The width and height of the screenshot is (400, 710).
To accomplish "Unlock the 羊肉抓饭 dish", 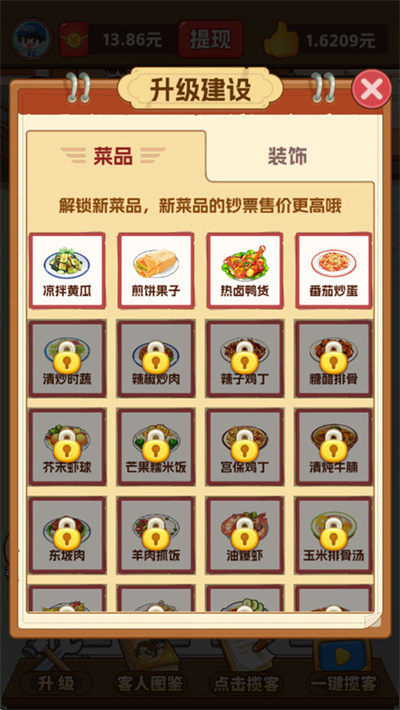I will click(156, 535).
